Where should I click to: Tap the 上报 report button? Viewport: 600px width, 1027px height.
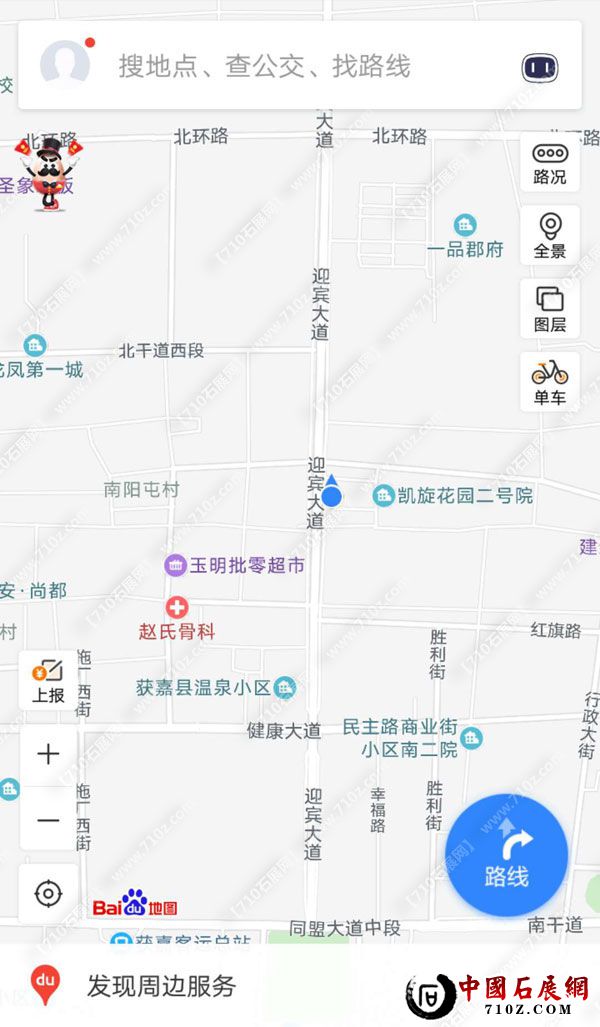tap(48, 681)
